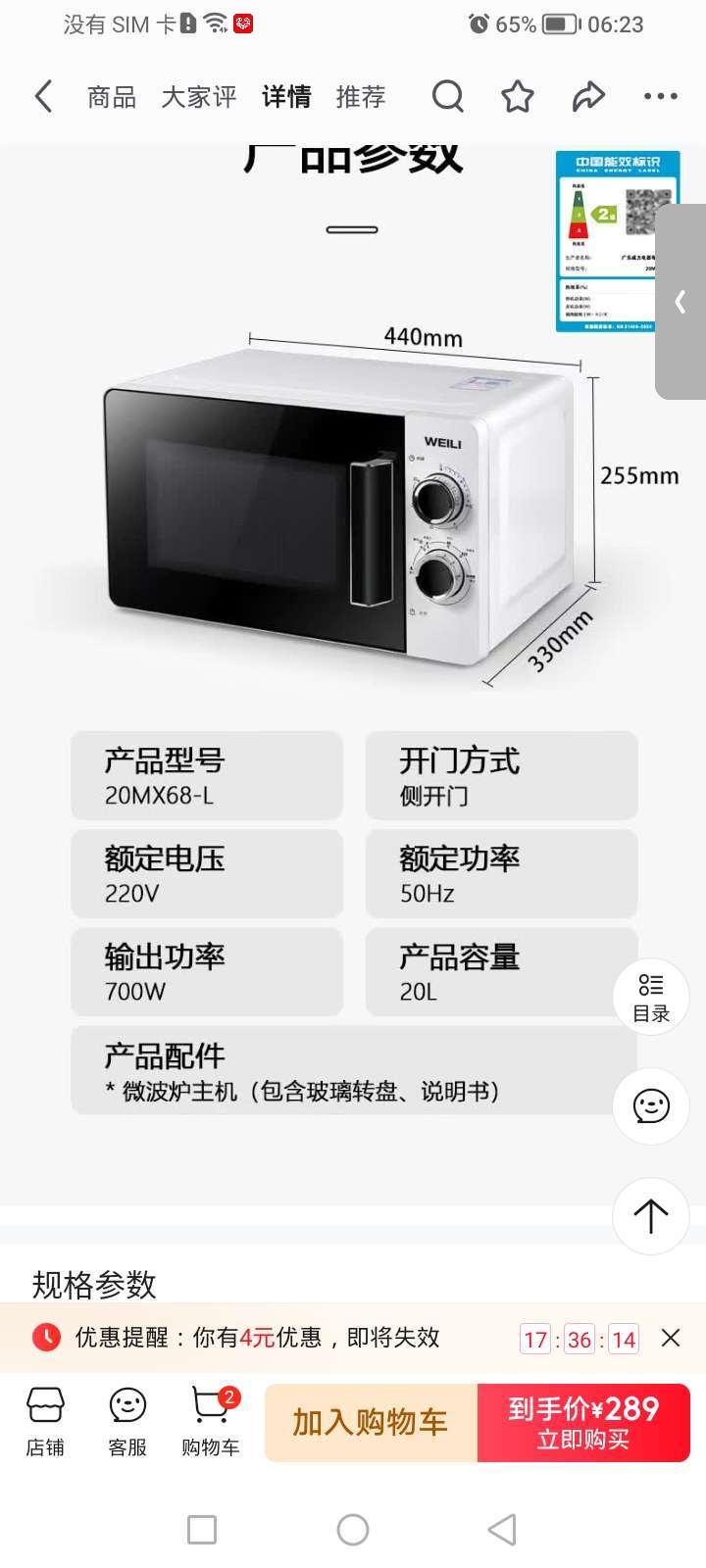Open the 购物车 shopping cart
706x1568 pixels.
click(211, 1422)
